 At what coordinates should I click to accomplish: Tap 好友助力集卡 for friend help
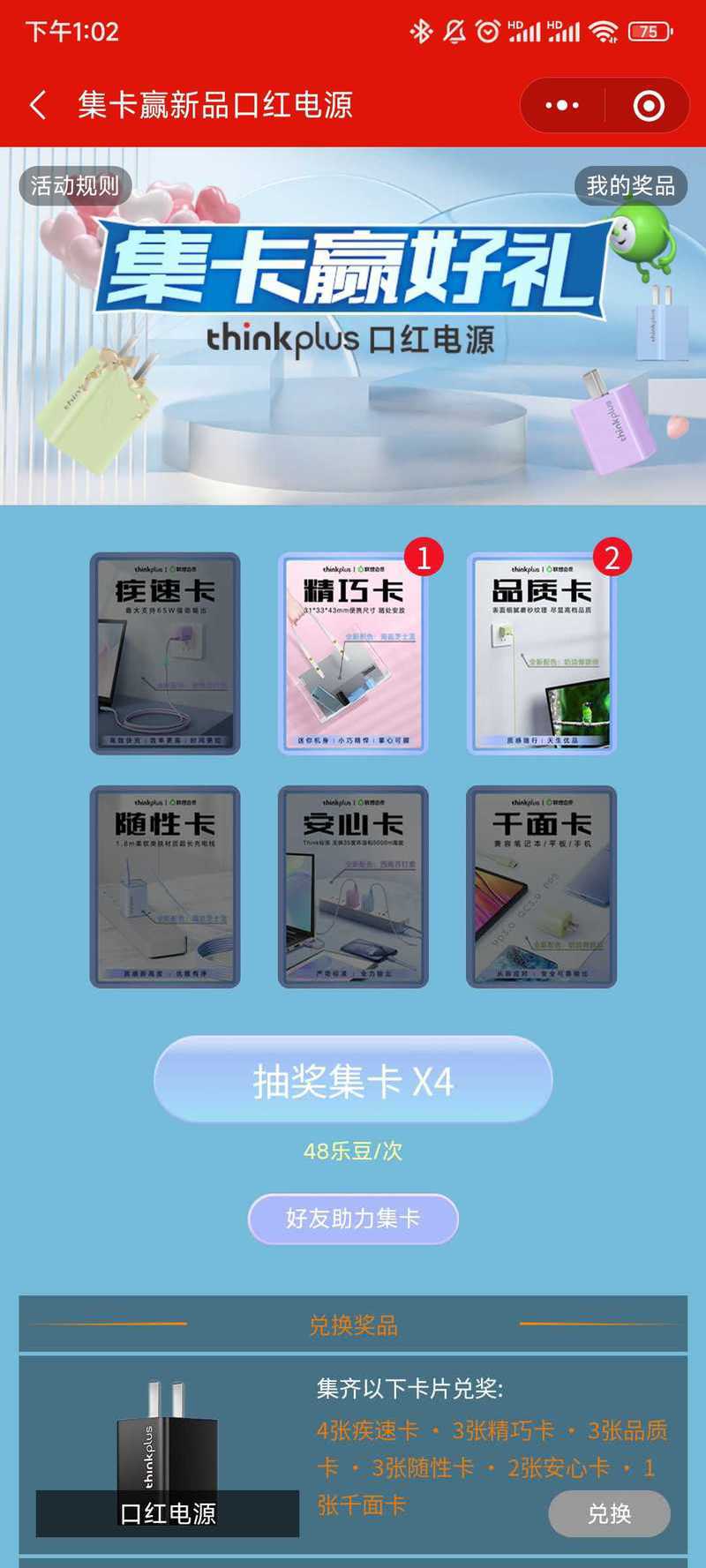pyautogui.click(x=353, y=1219)
